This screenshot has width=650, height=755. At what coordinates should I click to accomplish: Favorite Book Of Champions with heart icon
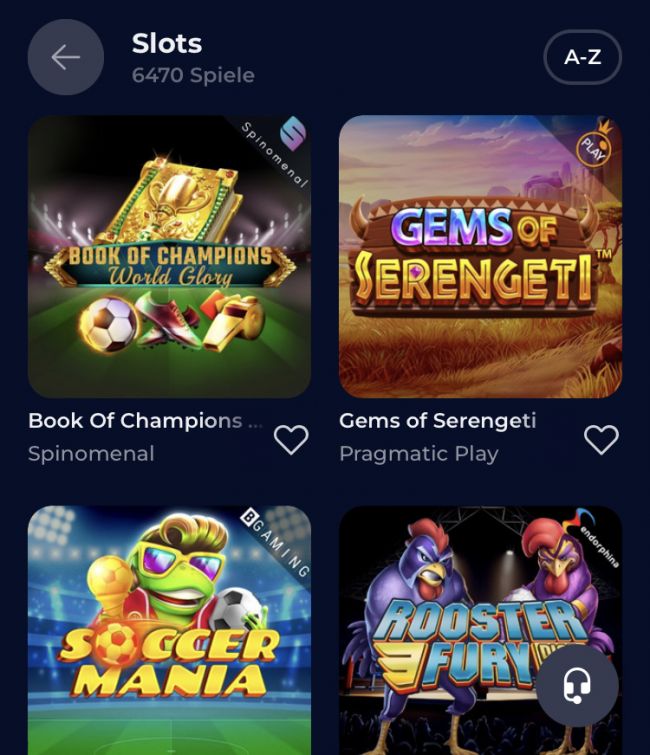tap(291, 439)
